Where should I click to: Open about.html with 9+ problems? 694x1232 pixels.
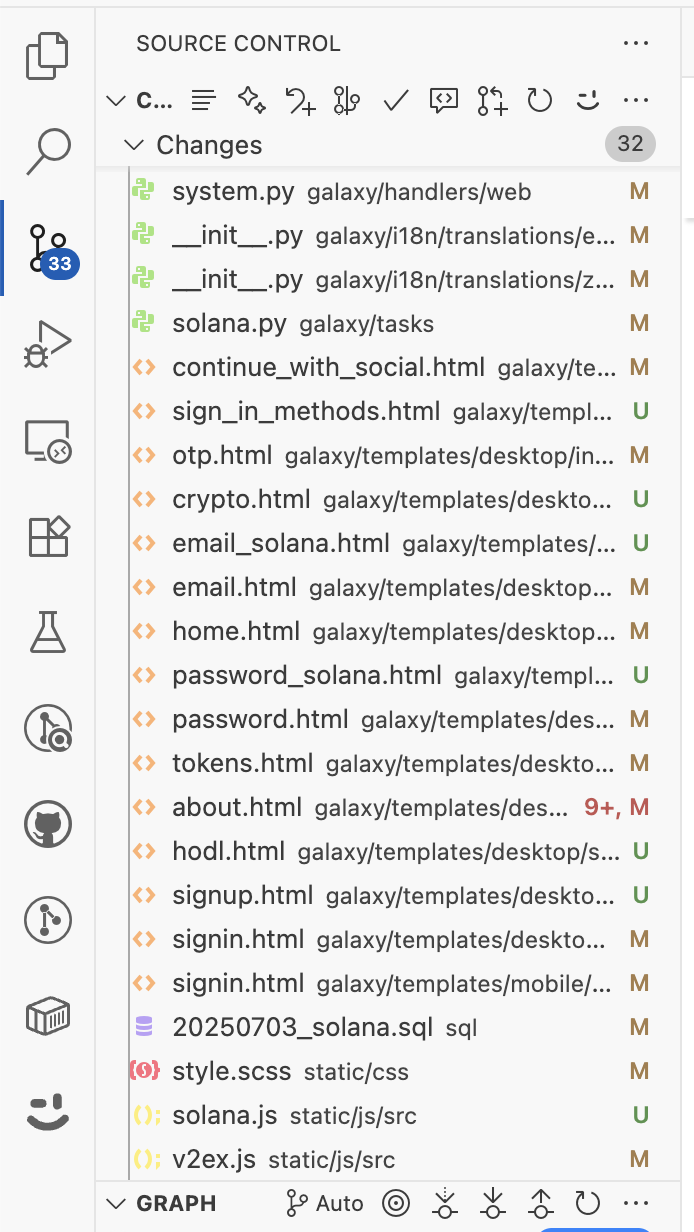click(x=237, y=807)
